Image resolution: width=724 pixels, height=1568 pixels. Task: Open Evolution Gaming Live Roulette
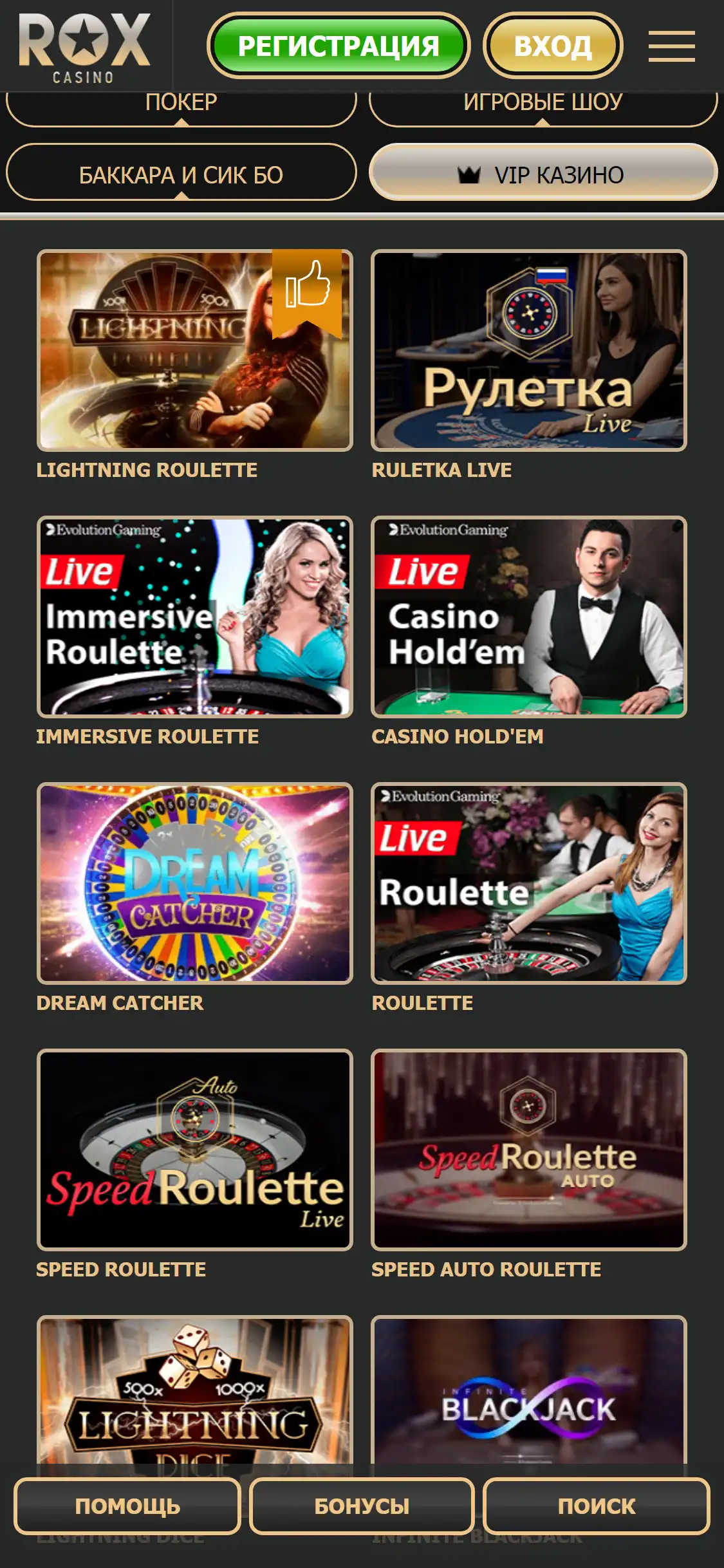(x=528, y=883)
